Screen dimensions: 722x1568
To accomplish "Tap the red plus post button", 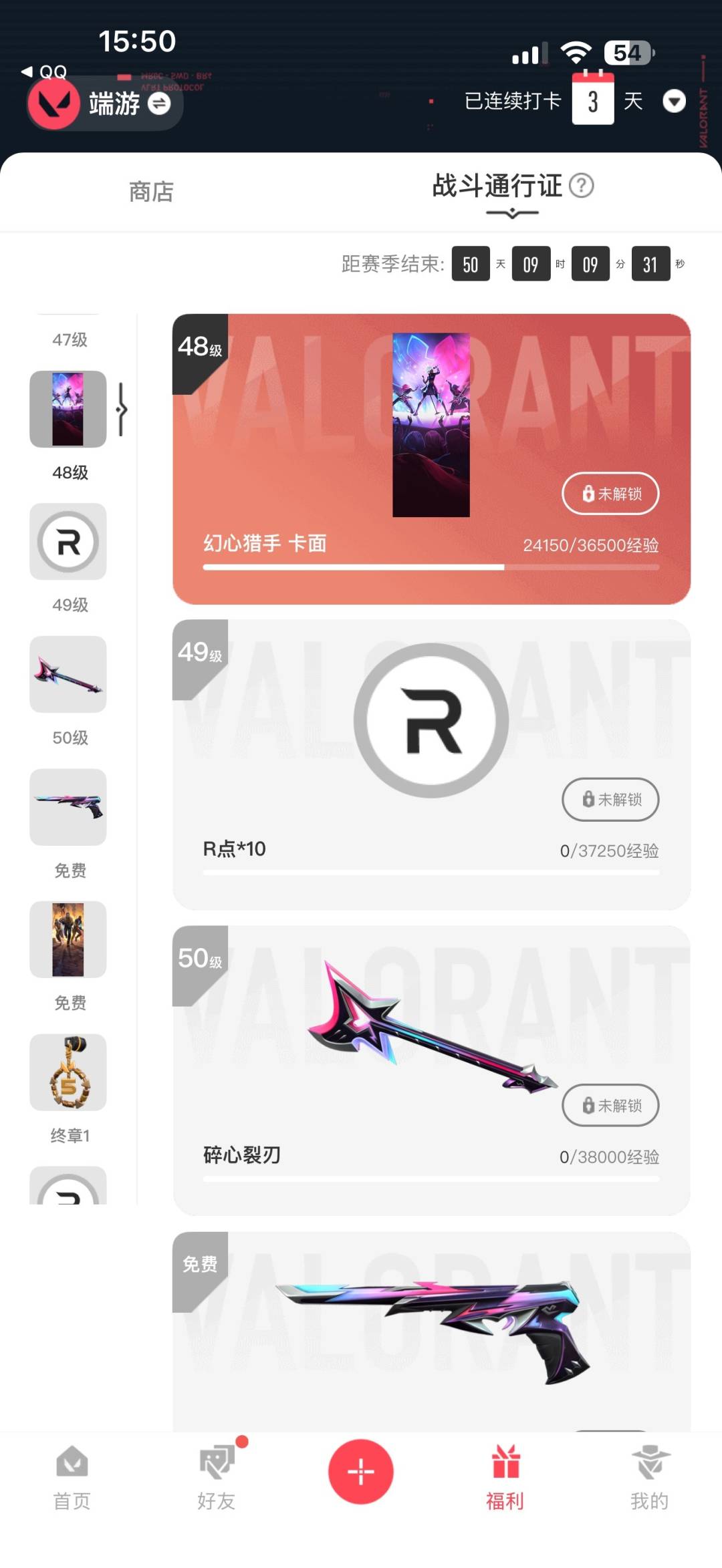I will coord(360,1471).
